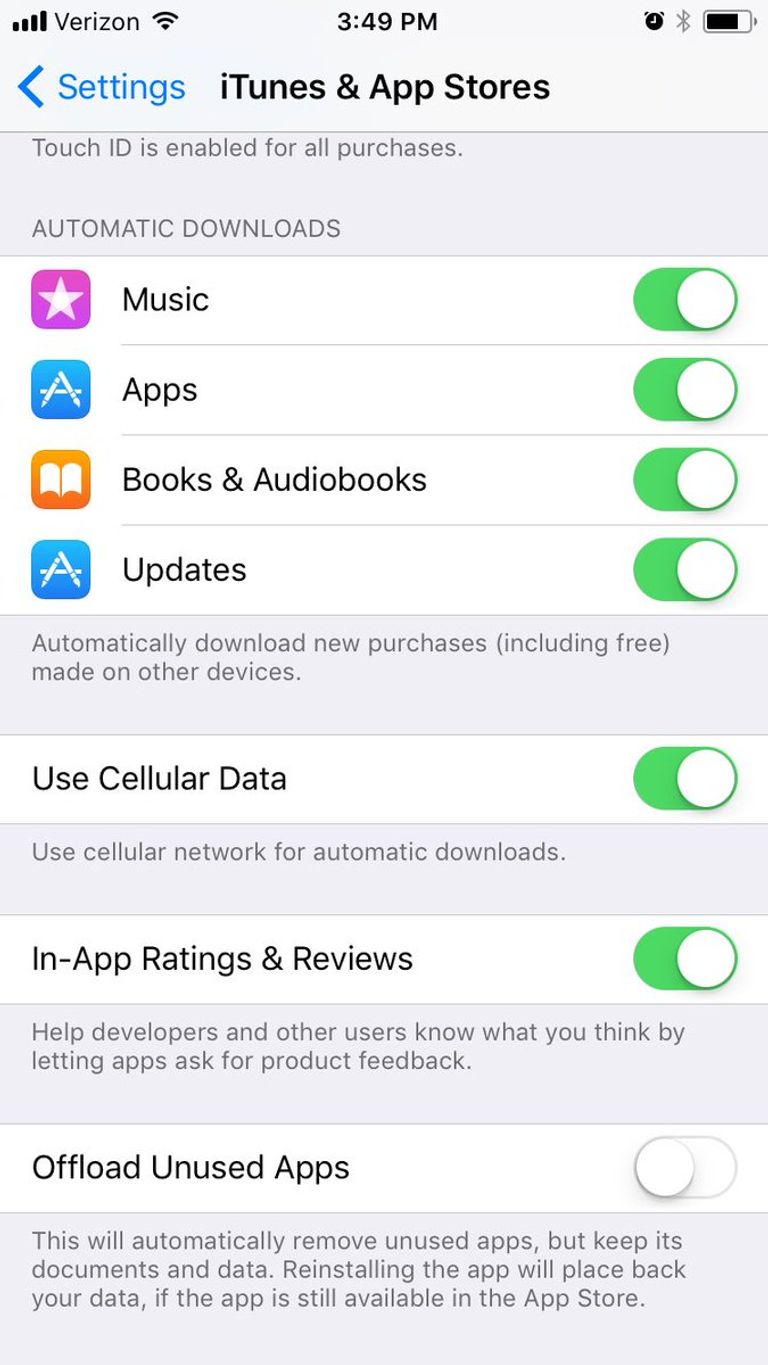The width and height of the screenshot is (768, 1365).
Task: Click the App Store icon next to Apps
Action: click(x=61, y=389)
